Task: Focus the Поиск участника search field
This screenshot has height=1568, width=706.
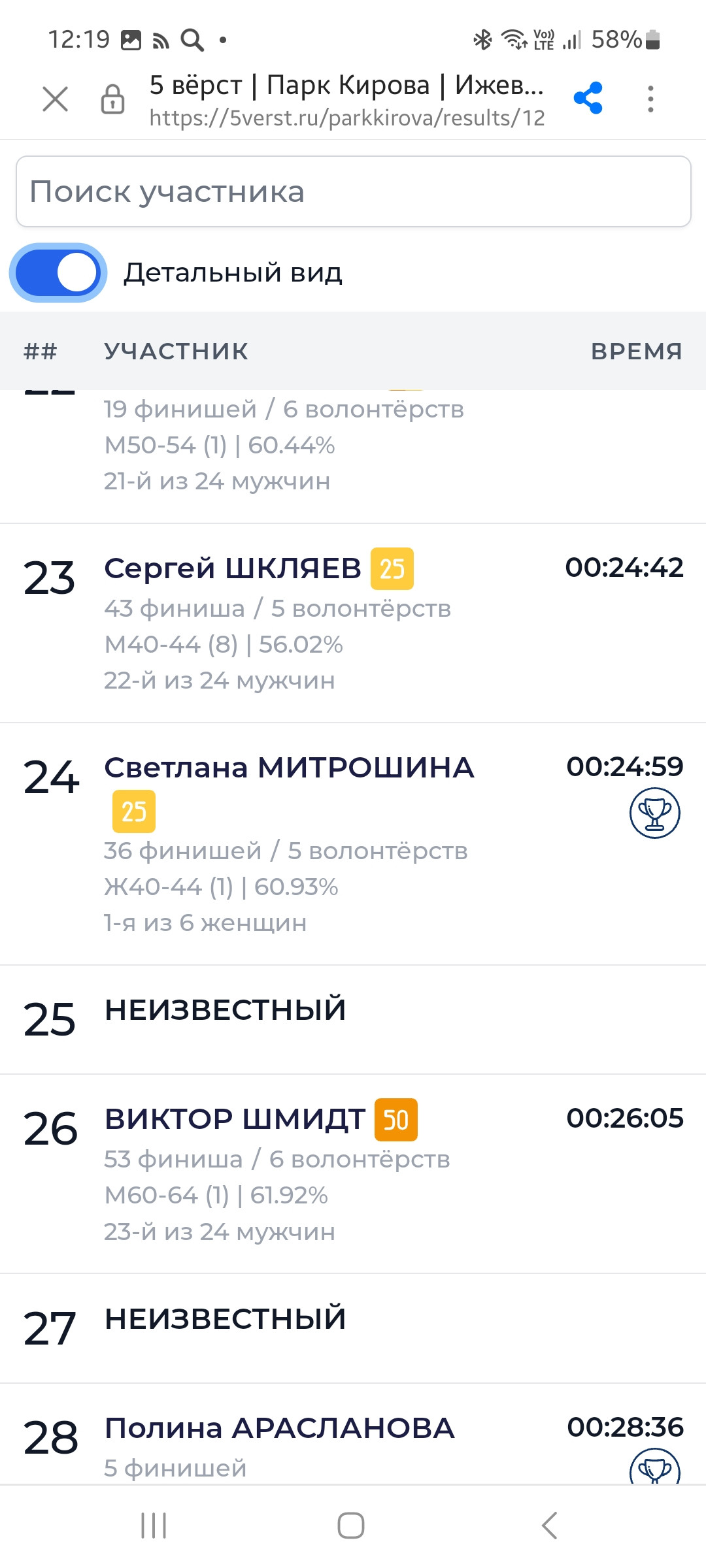Action: (353, 191)
